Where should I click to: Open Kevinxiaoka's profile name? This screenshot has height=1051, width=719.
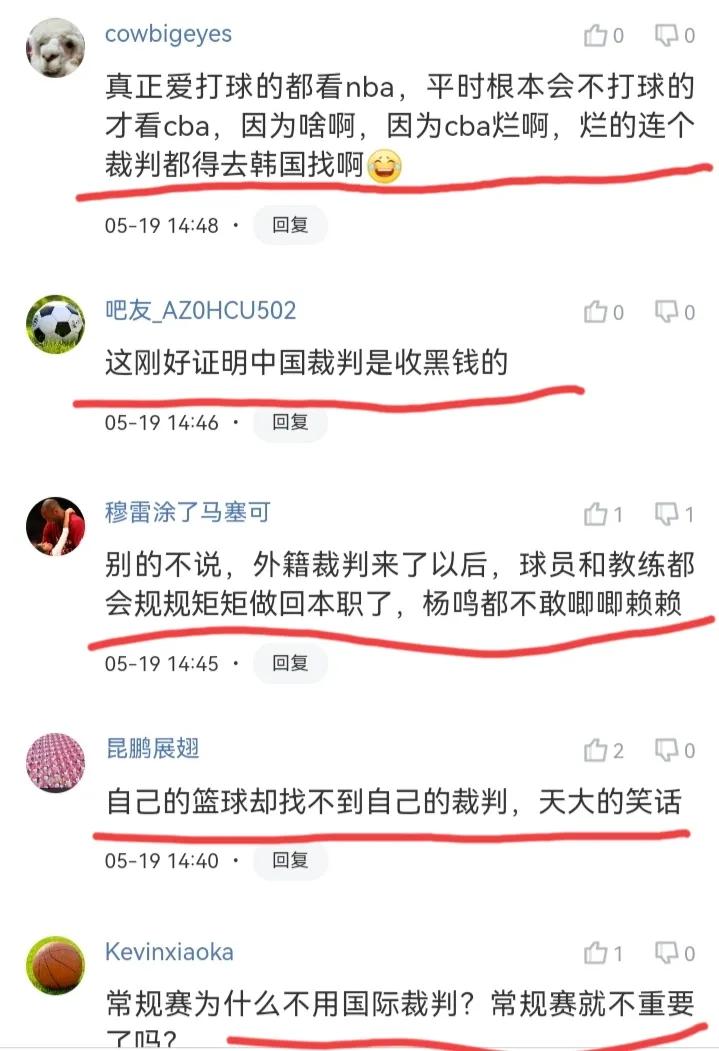point(169,951)
